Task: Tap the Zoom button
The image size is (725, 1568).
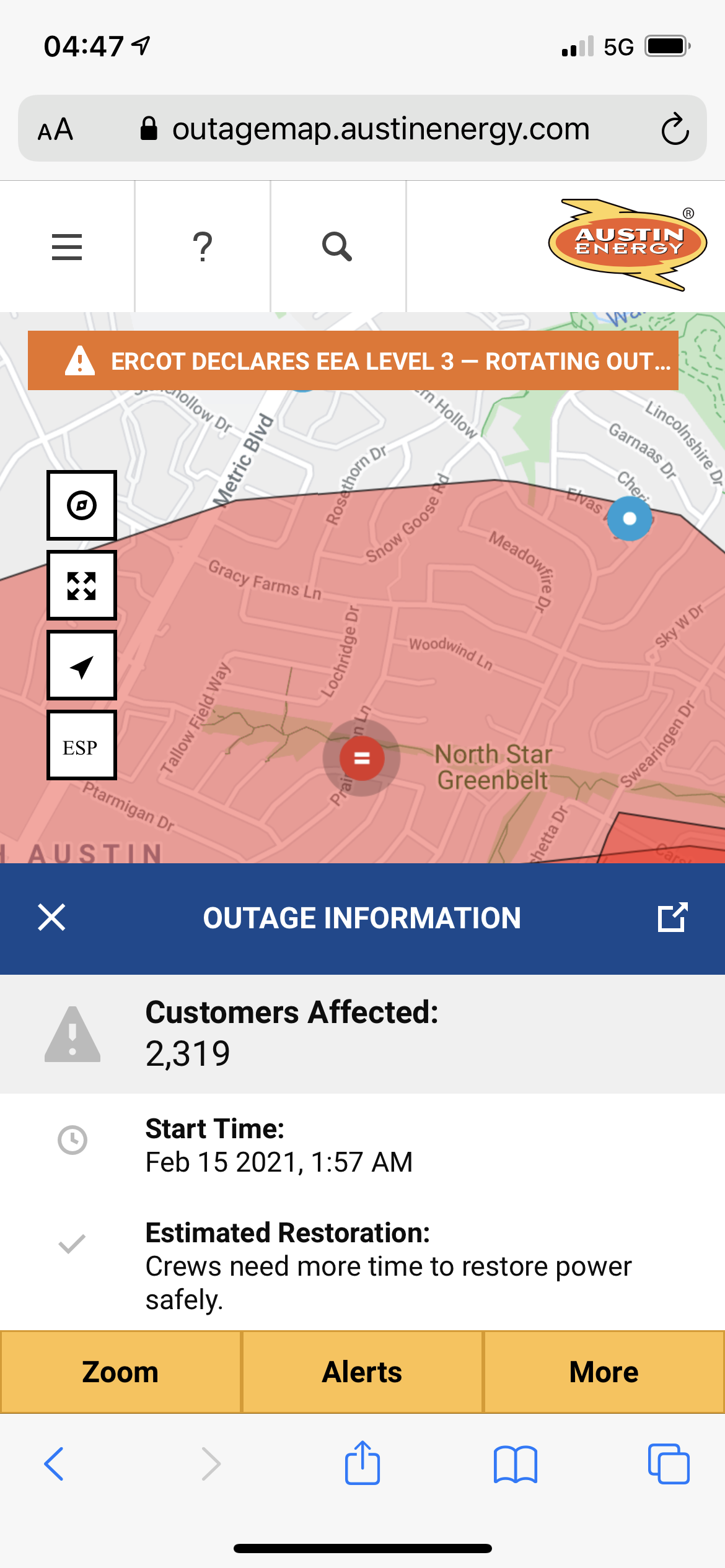Action: [120, 1372]
